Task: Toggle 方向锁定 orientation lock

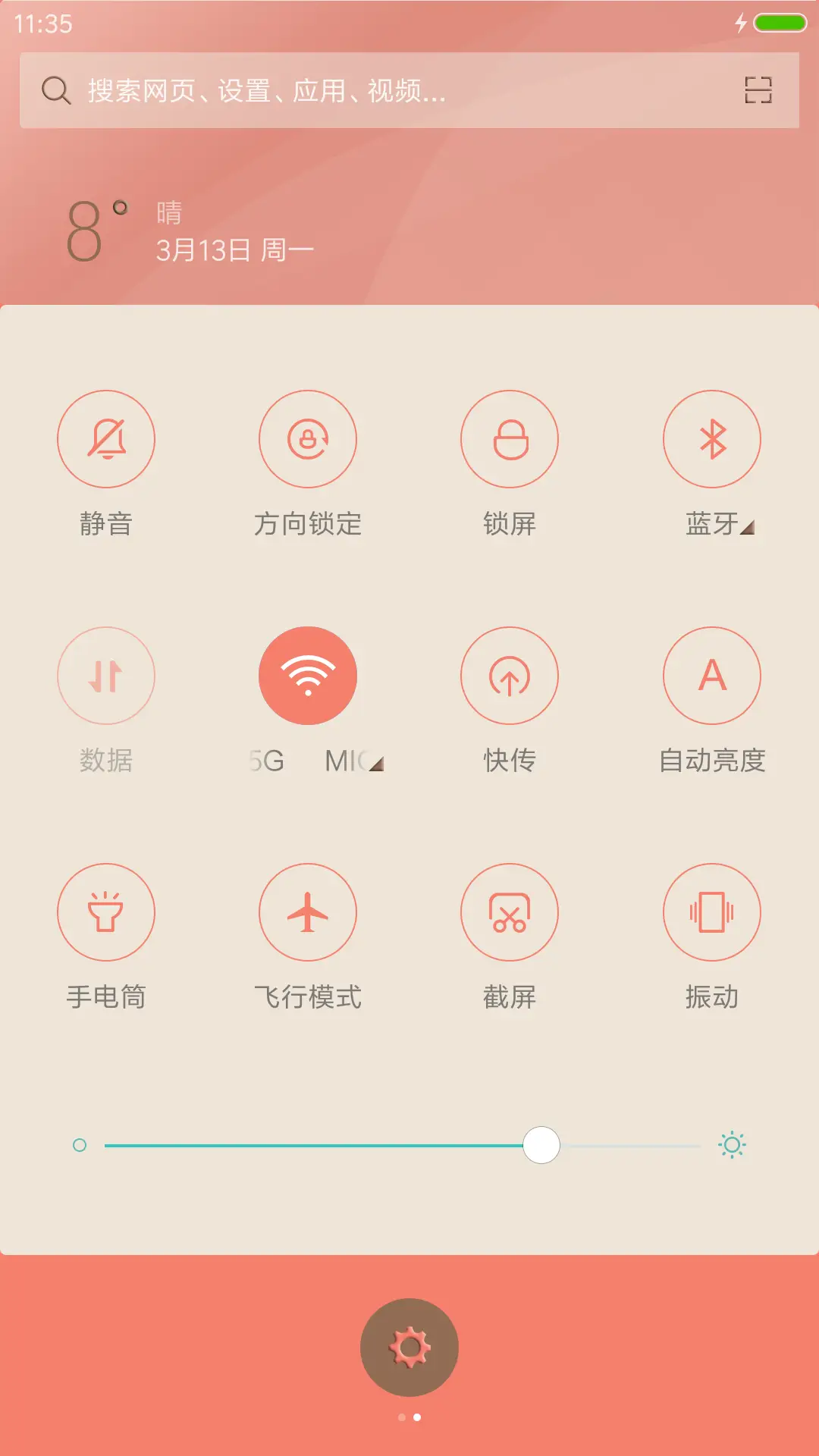Action: 307,439
